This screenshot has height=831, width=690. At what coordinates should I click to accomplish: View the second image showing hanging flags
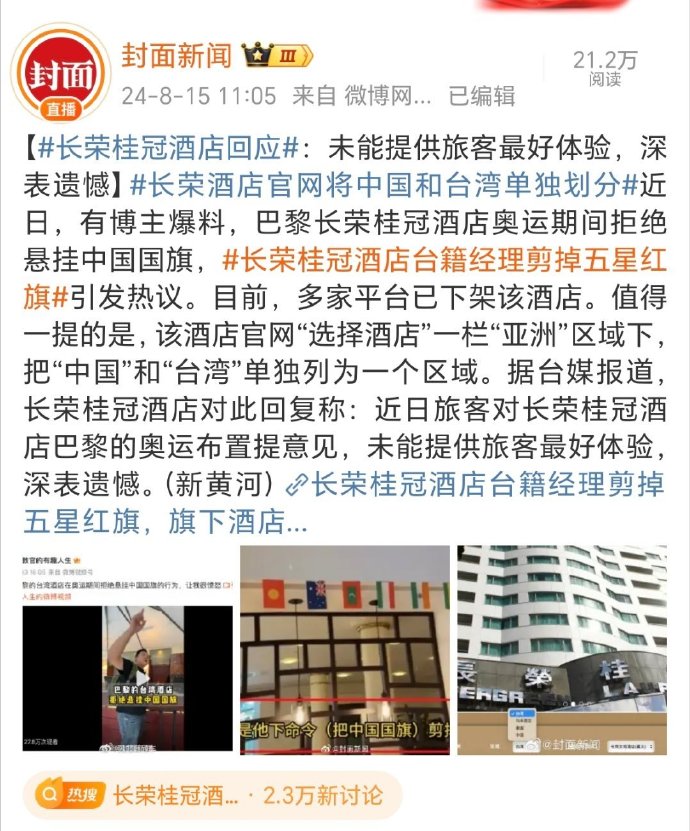345,650
